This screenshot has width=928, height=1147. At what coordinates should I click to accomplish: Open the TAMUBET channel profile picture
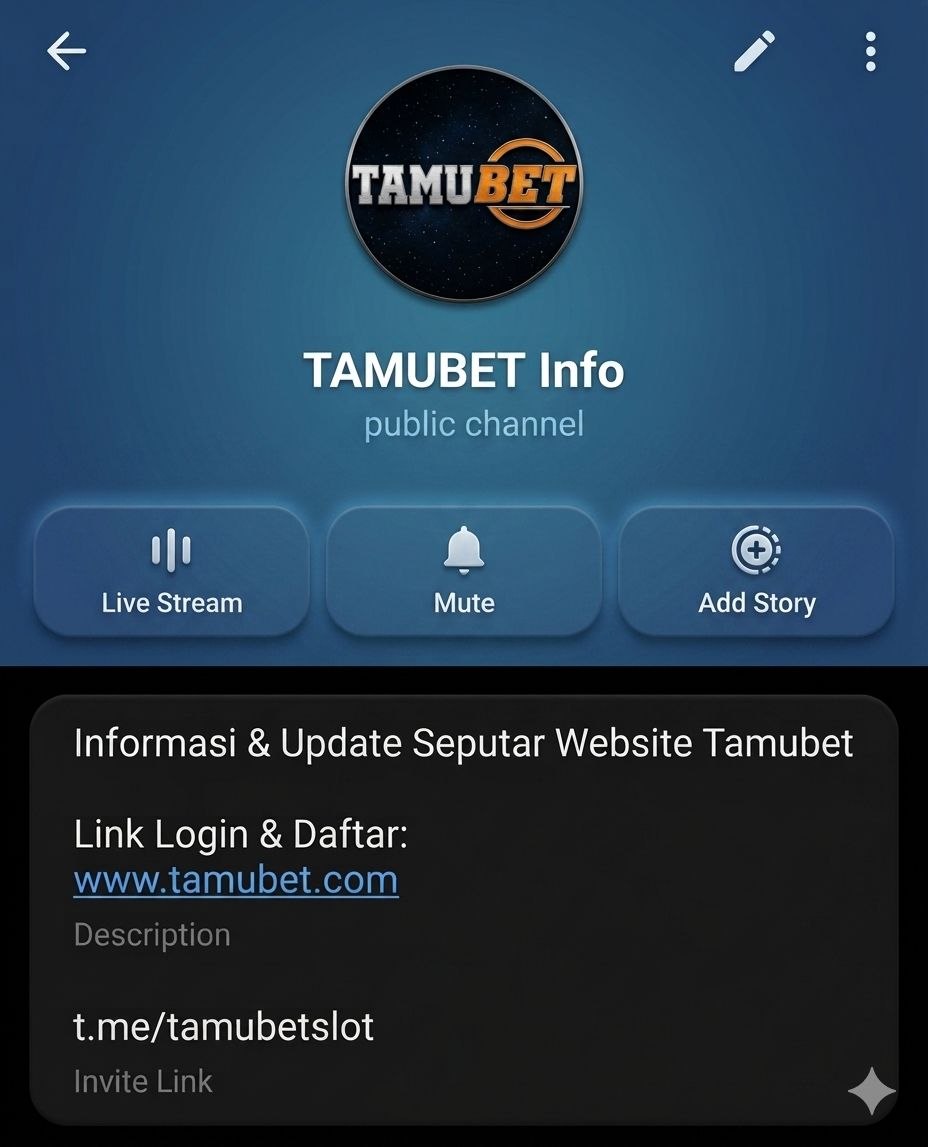point(464,184)
